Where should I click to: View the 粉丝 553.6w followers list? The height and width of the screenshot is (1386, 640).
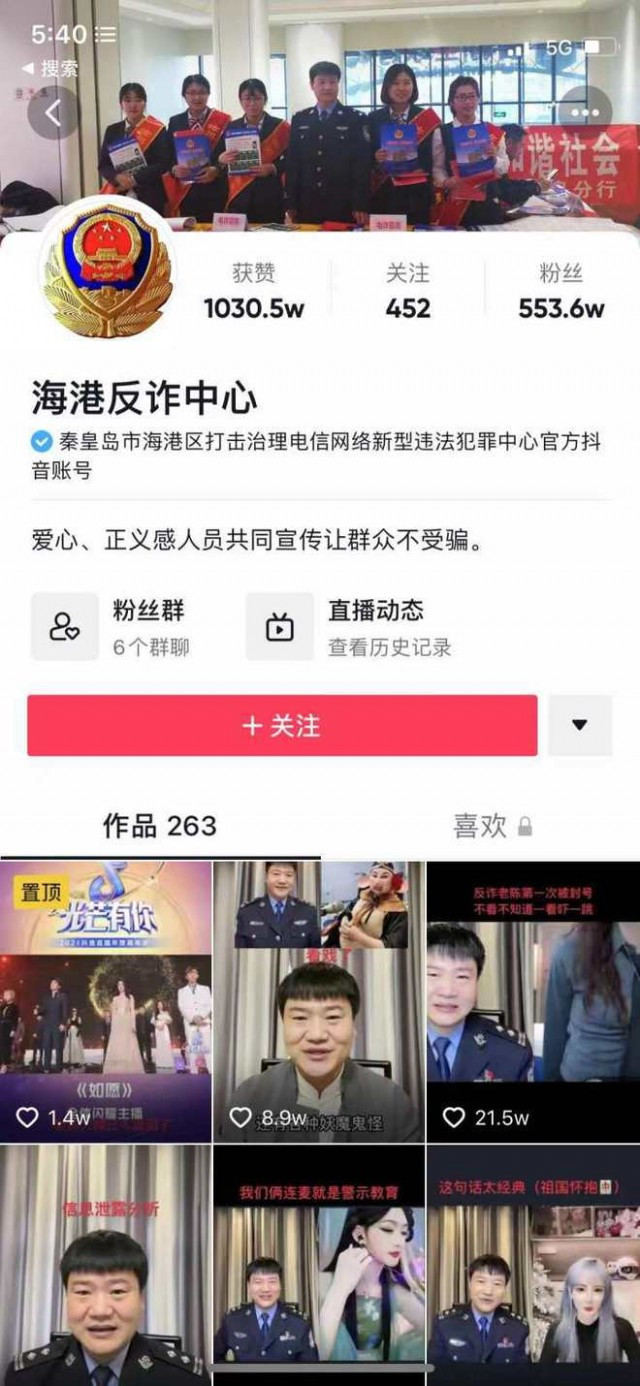(561, 291)
